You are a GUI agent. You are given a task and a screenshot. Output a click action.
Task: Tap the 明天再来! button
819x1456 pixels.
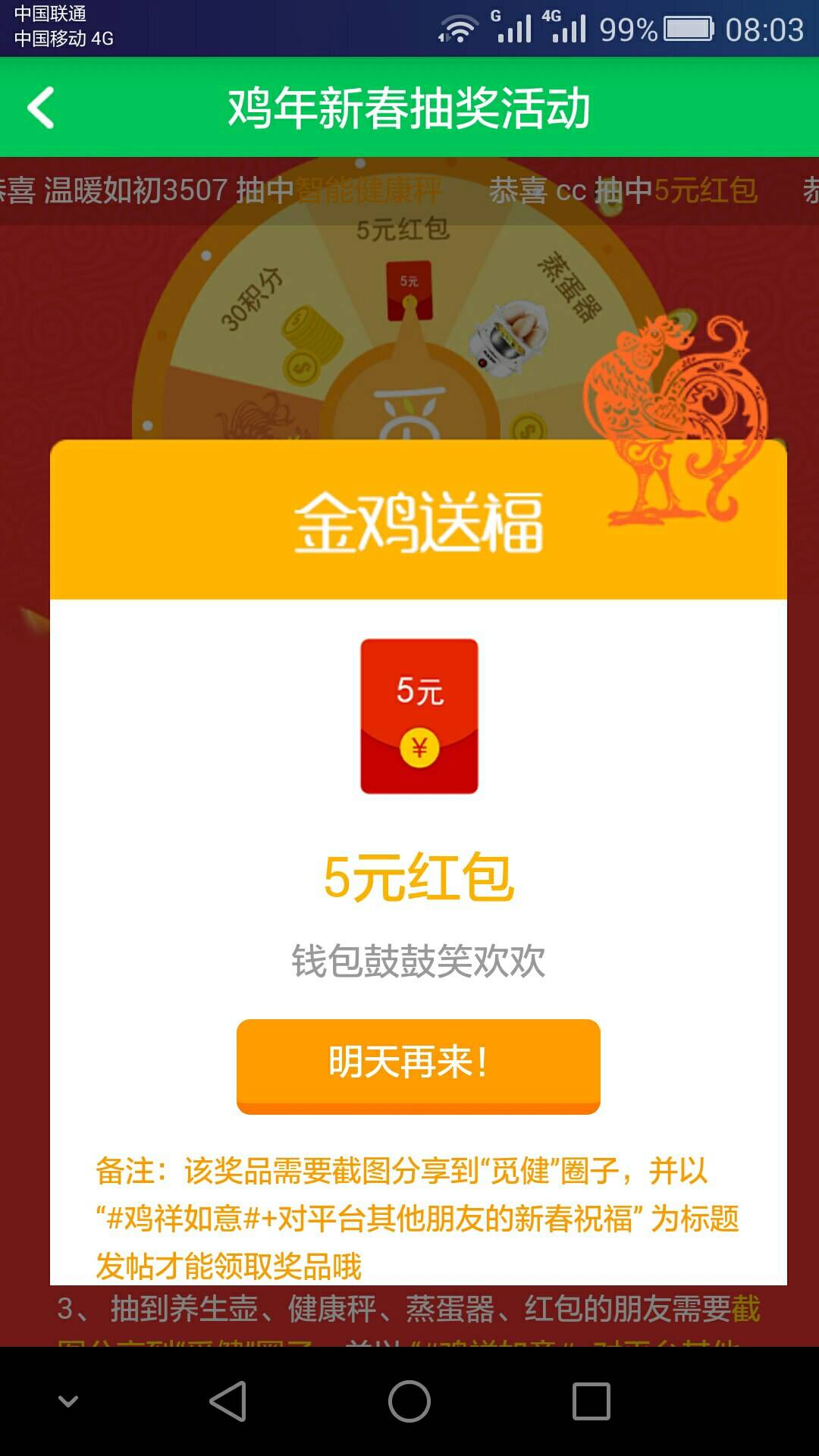418,1065
